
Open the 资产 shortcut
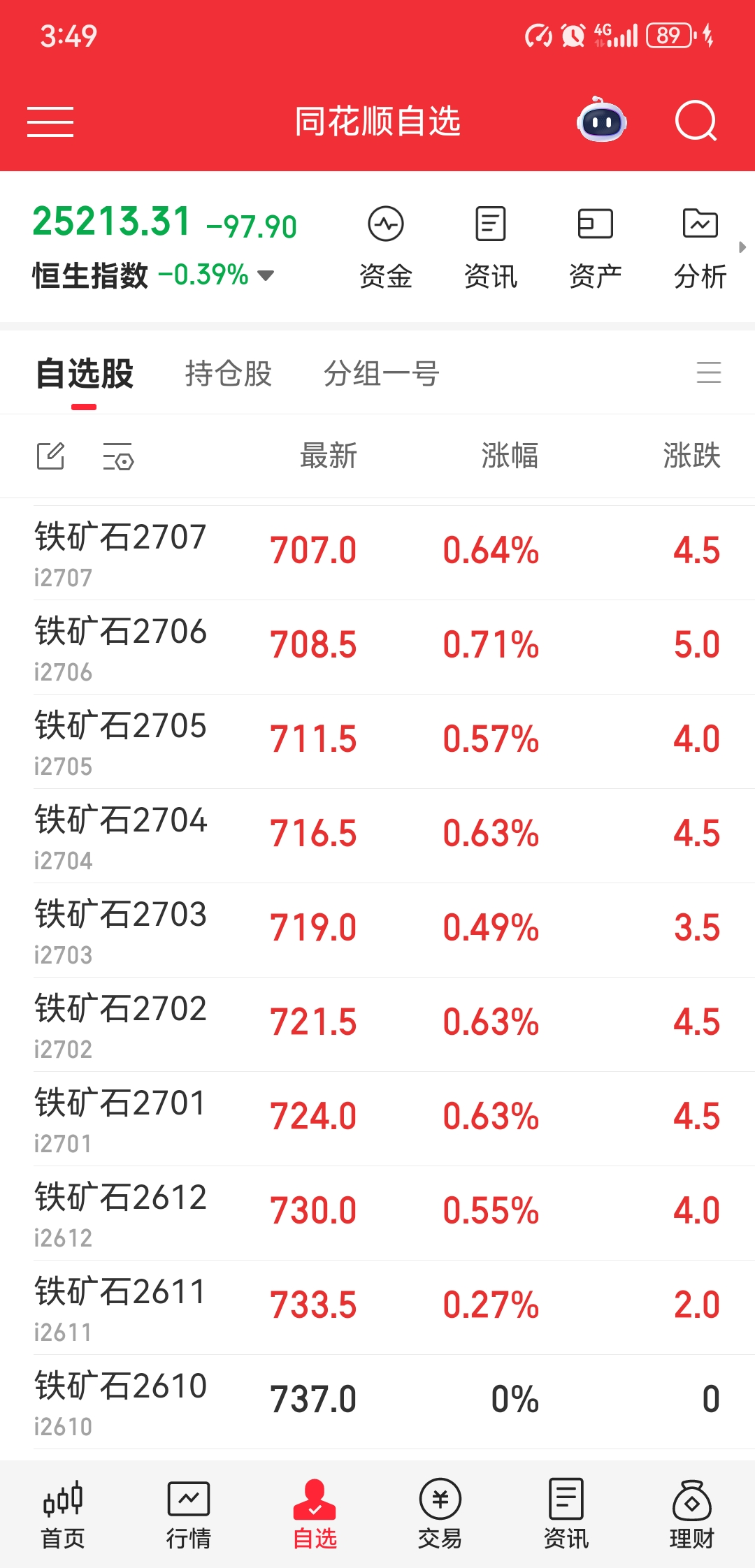[596, 247]
